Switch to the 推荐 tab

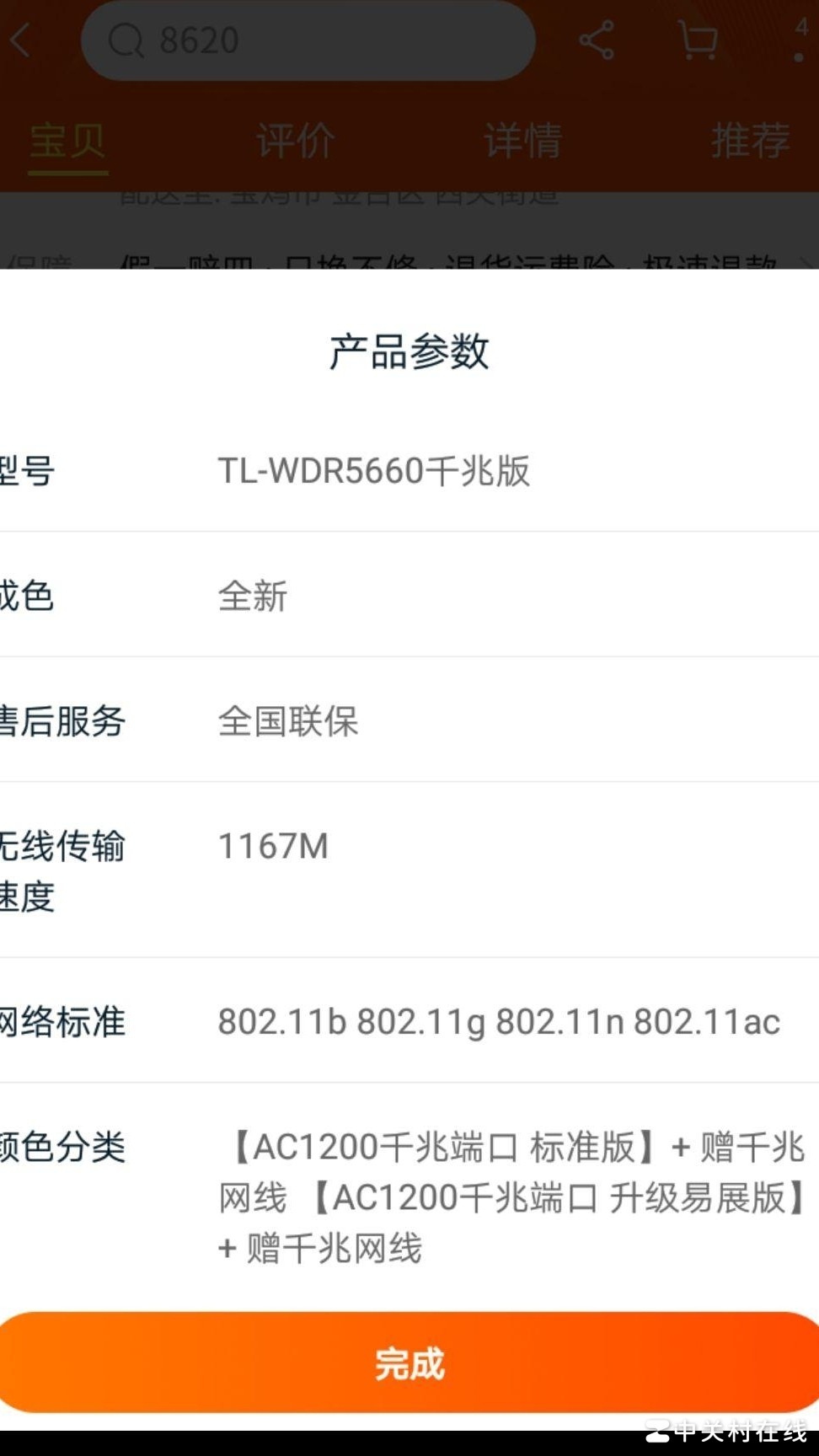pos(749,140)
